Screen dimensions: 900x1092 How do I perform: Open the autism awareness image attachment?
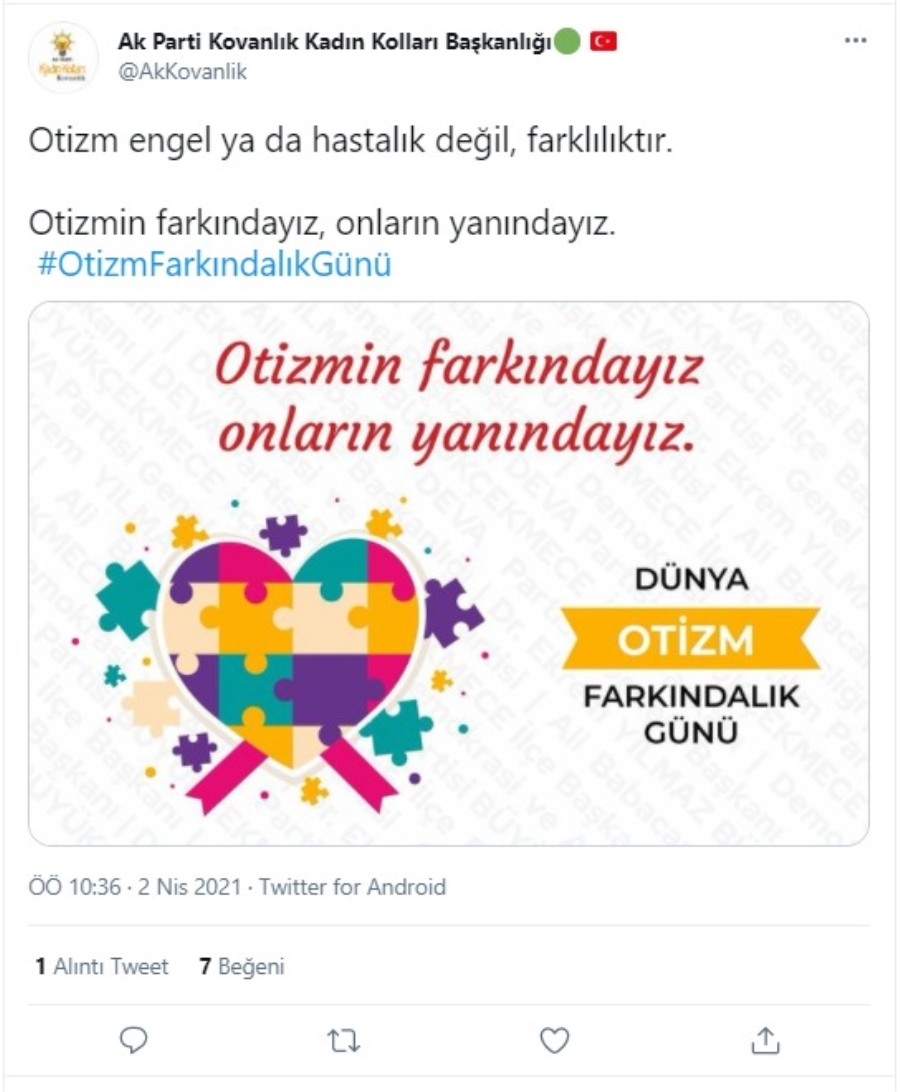pos(448,573)
